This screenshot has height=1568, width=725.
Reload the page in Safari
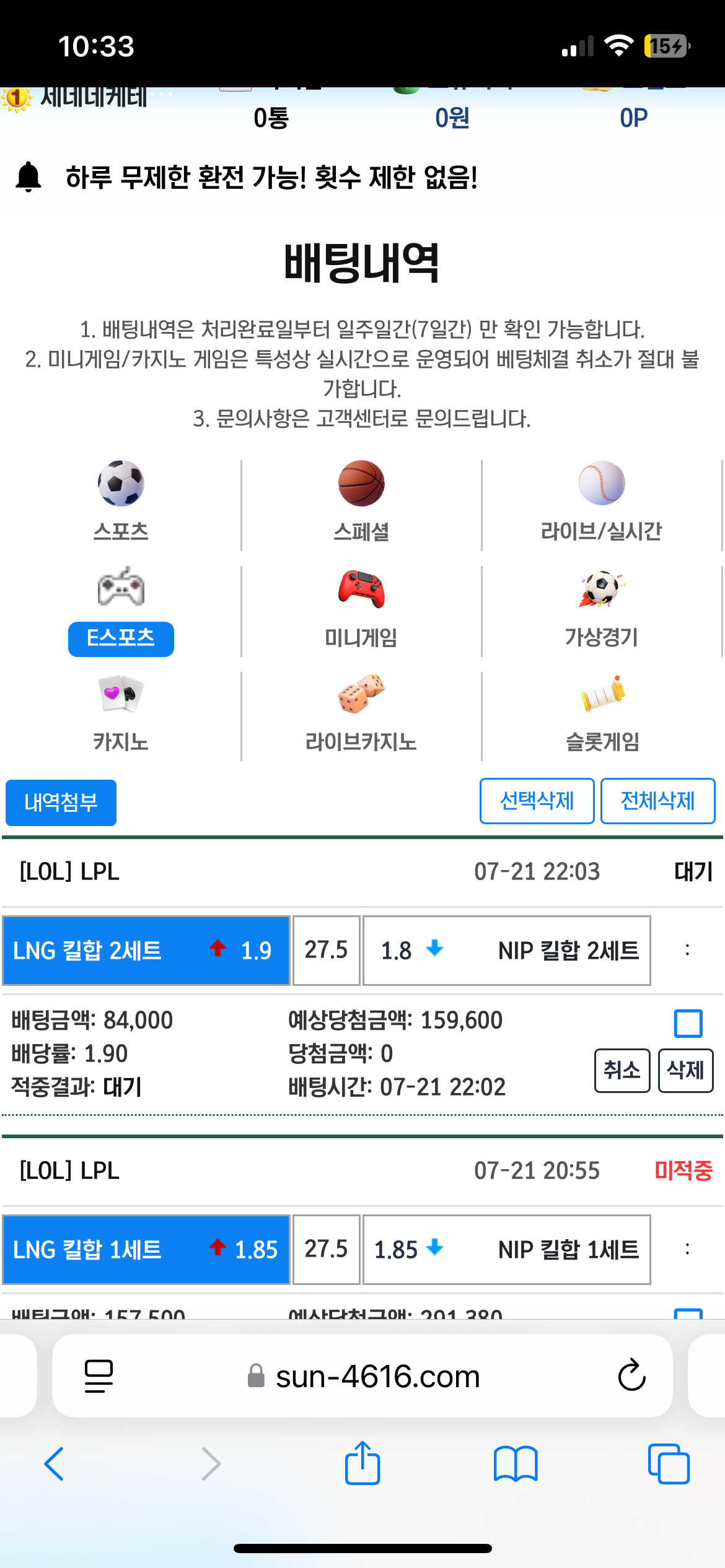(631, 1375)
